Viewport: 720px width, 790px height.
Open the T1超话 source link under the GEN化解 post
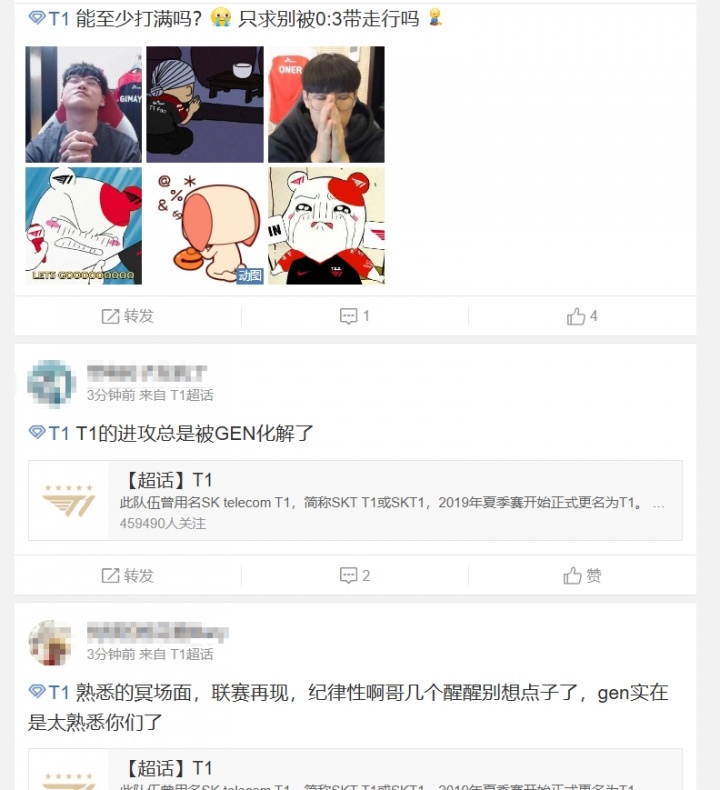tap(191, 395)
